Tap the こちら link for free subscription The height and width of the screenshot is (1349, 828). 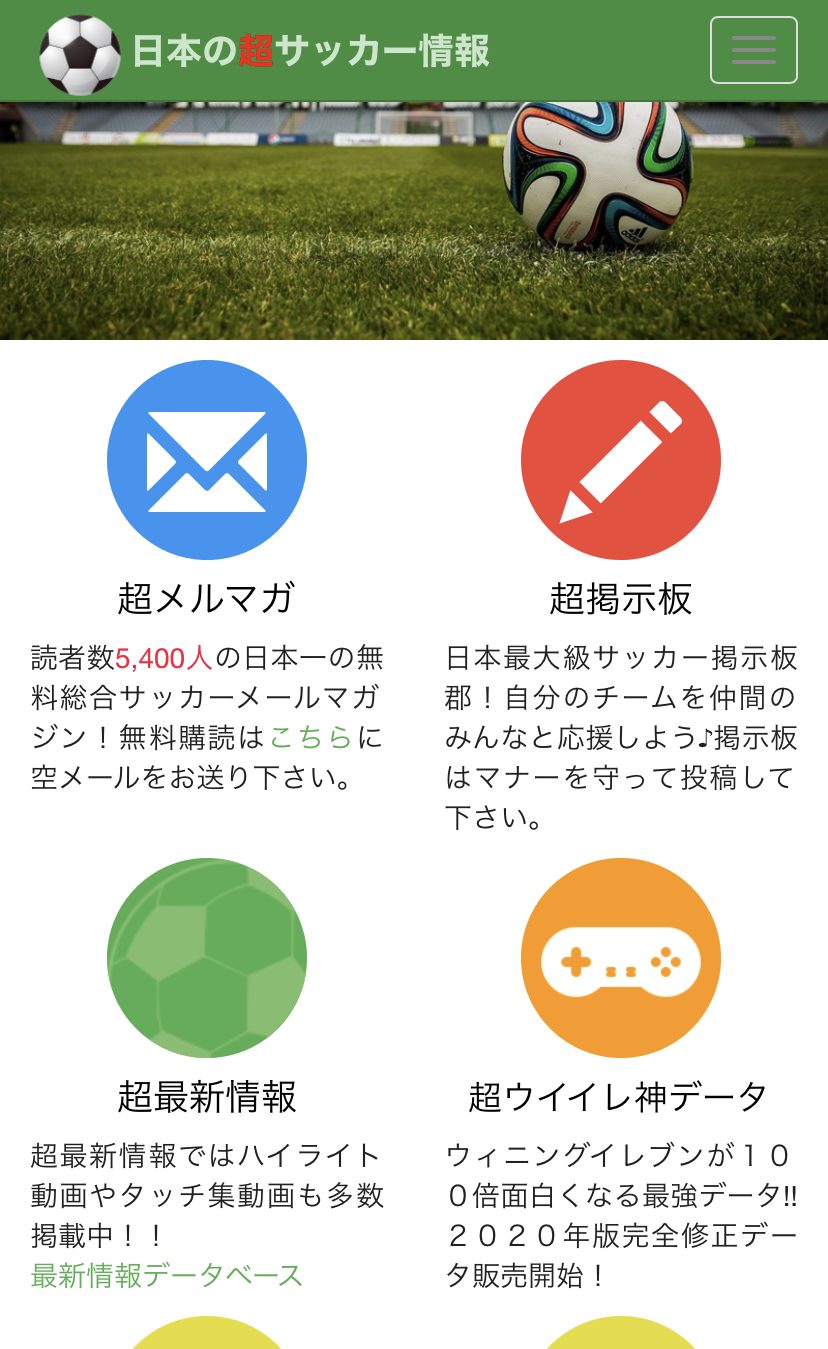[311, 738]
